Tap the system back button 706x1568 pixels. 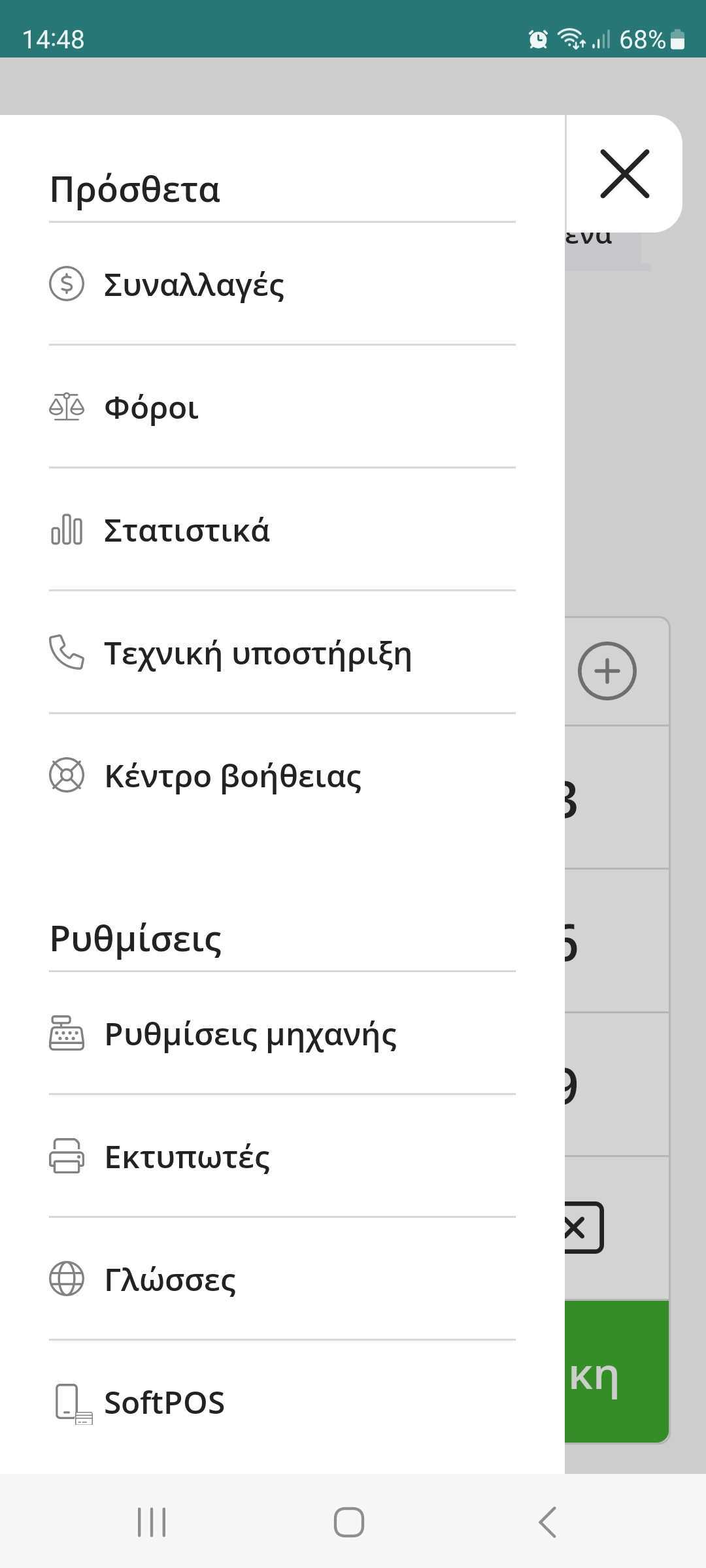(548, 1522)
